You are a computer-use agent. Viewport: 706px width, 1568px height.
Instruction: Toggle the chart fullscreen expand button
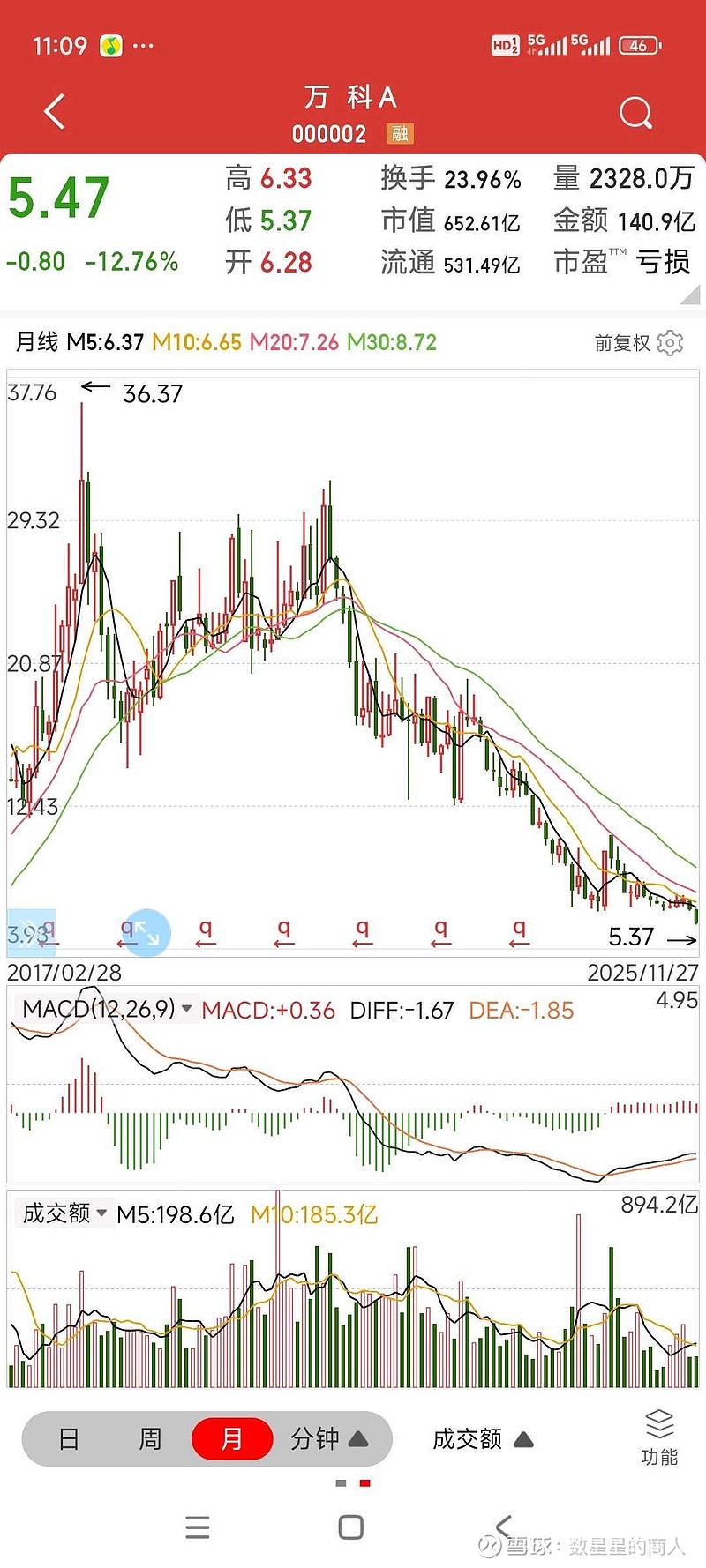(x=146, y=931)
